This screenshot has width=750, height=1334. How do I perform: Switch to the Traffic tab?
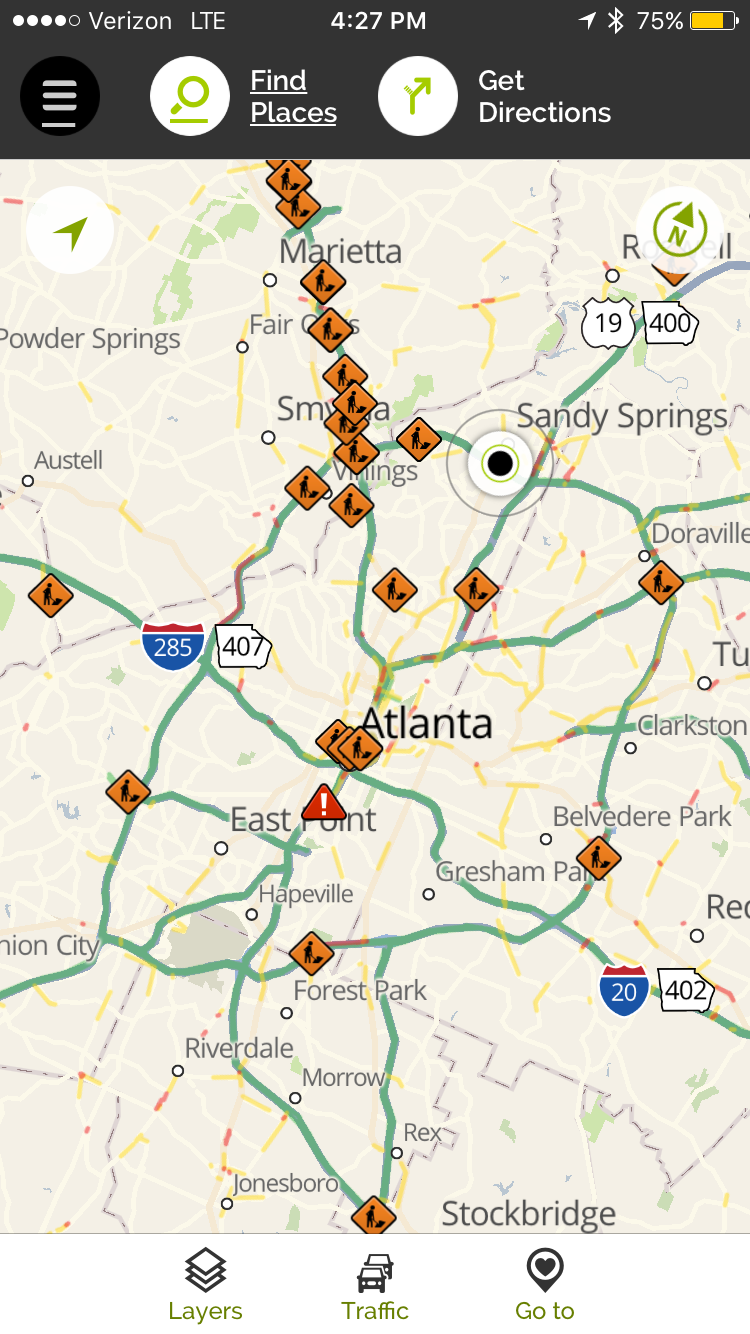[x=375, y=1286]
